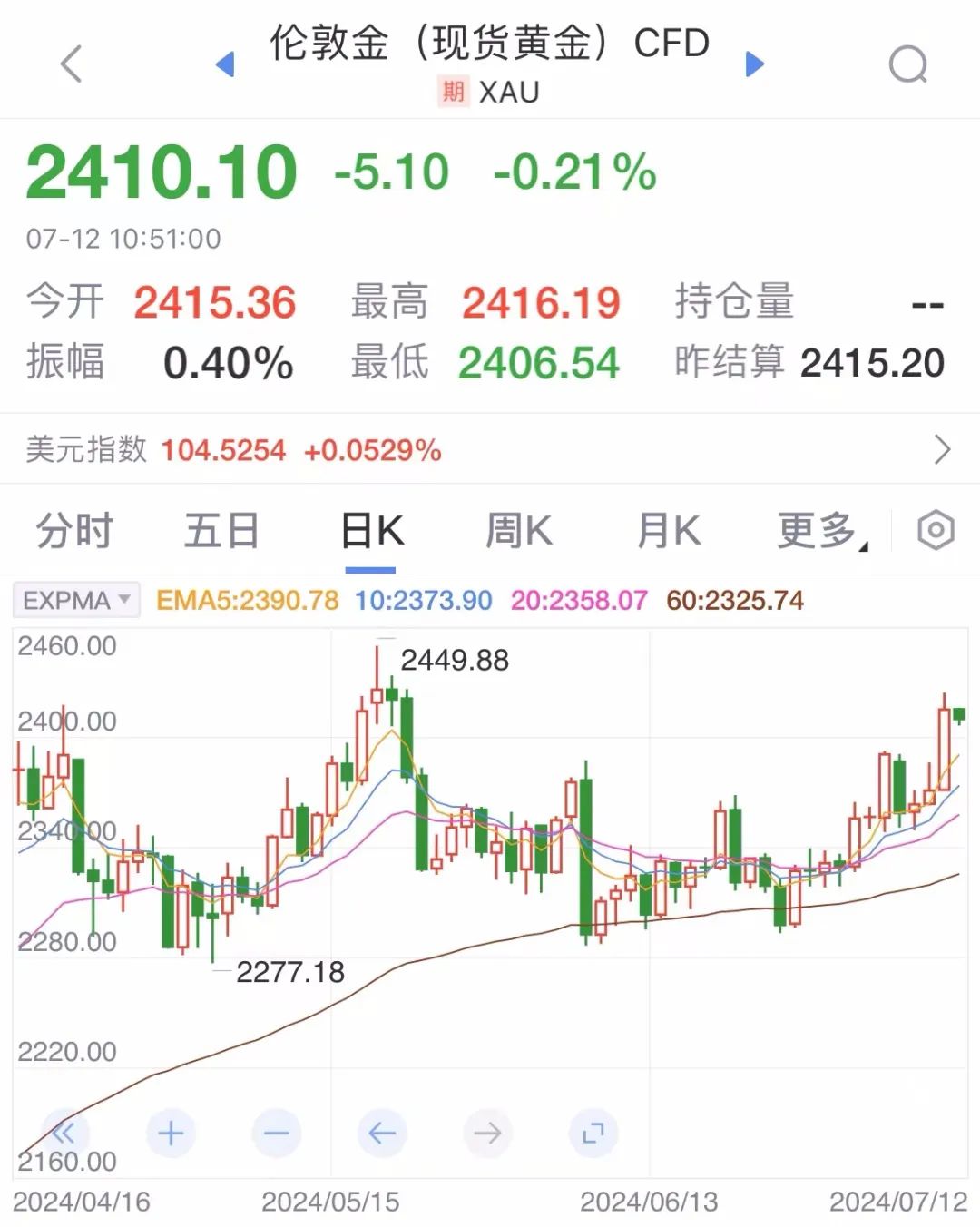Switch to the 周K chart tab

pos(518,531)
